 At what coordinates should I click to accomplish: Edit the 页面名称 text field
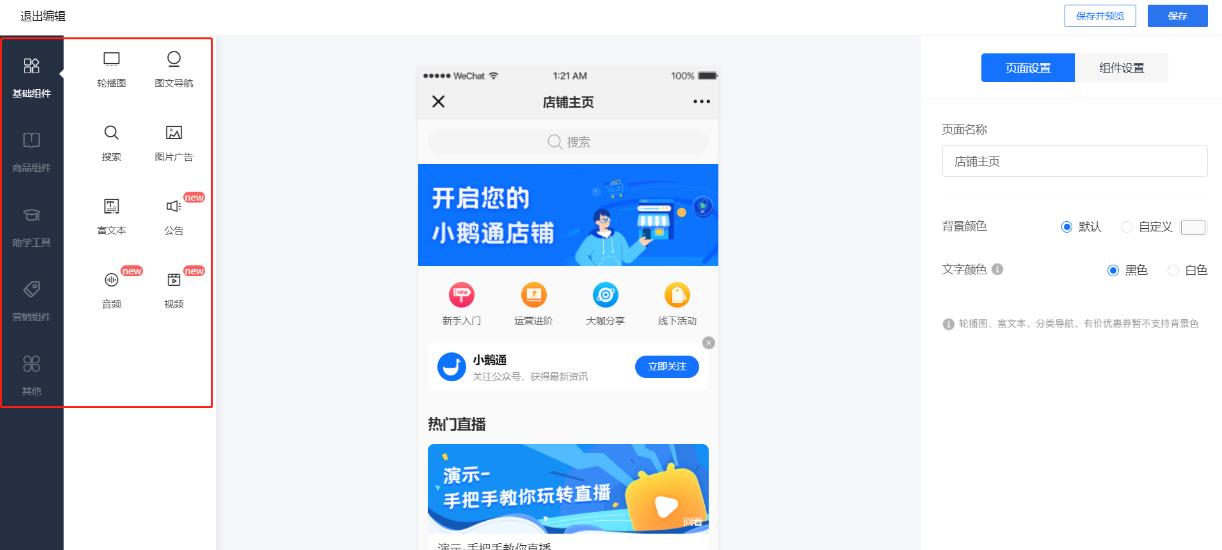pos(1074,161)
